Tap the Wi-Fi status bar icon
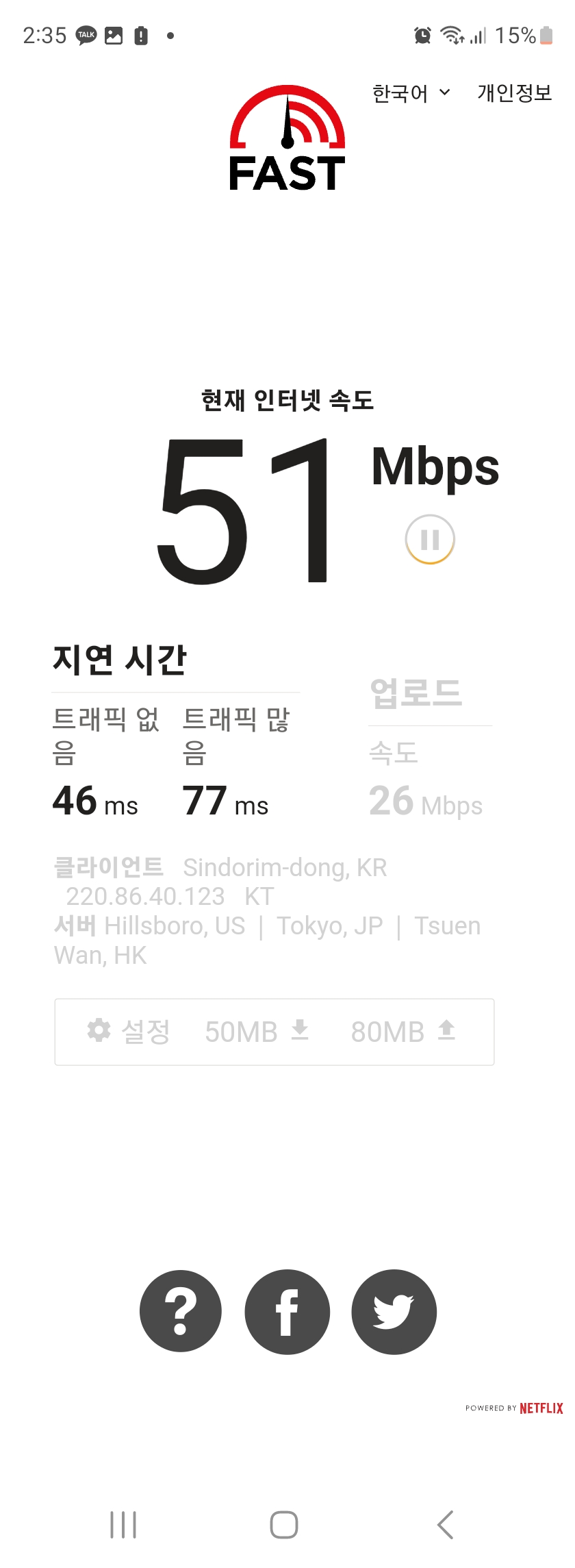The width and height of the screenshot is (575, 1568). (x=450, y=36)
